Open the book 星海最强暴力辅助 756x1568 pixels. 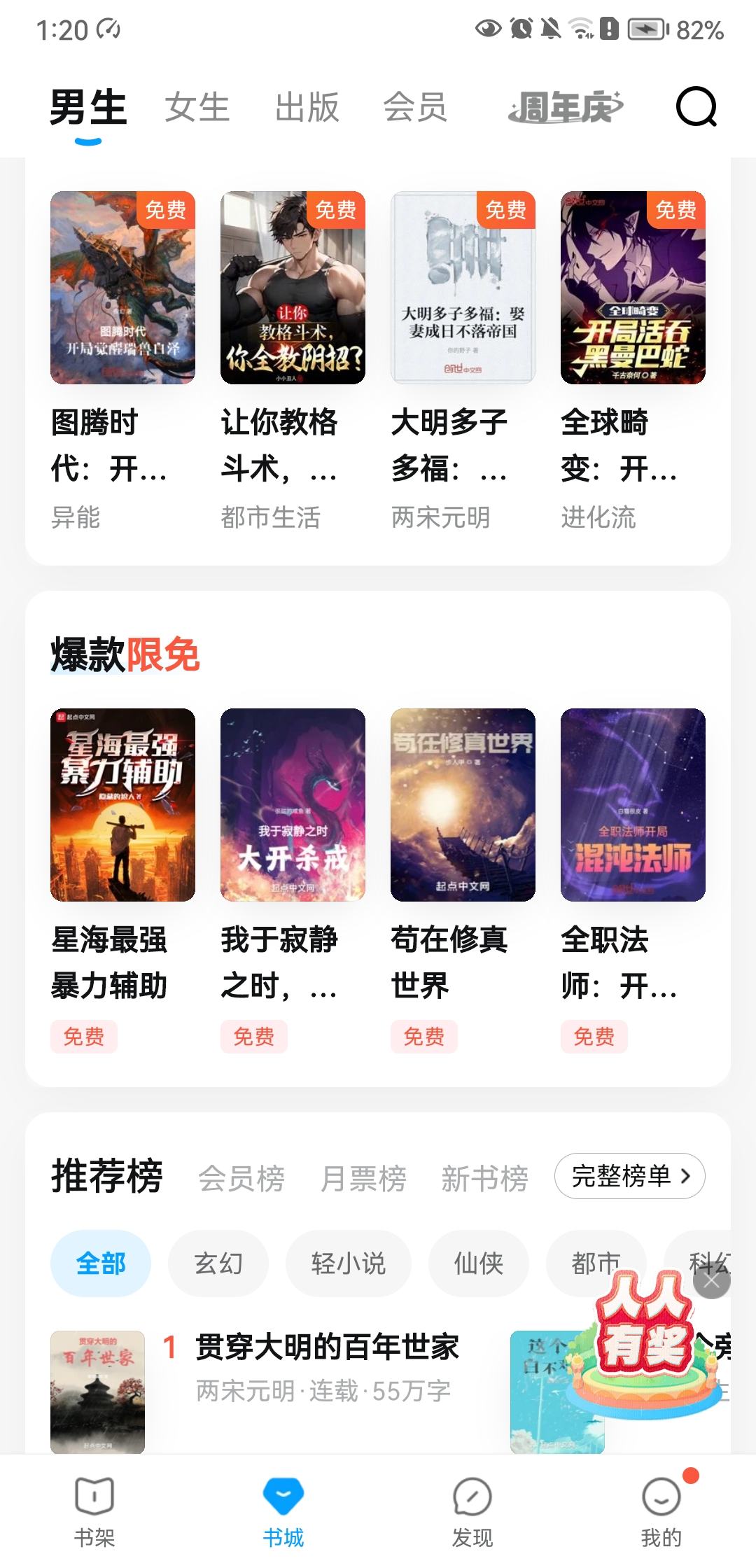point(122,805)
